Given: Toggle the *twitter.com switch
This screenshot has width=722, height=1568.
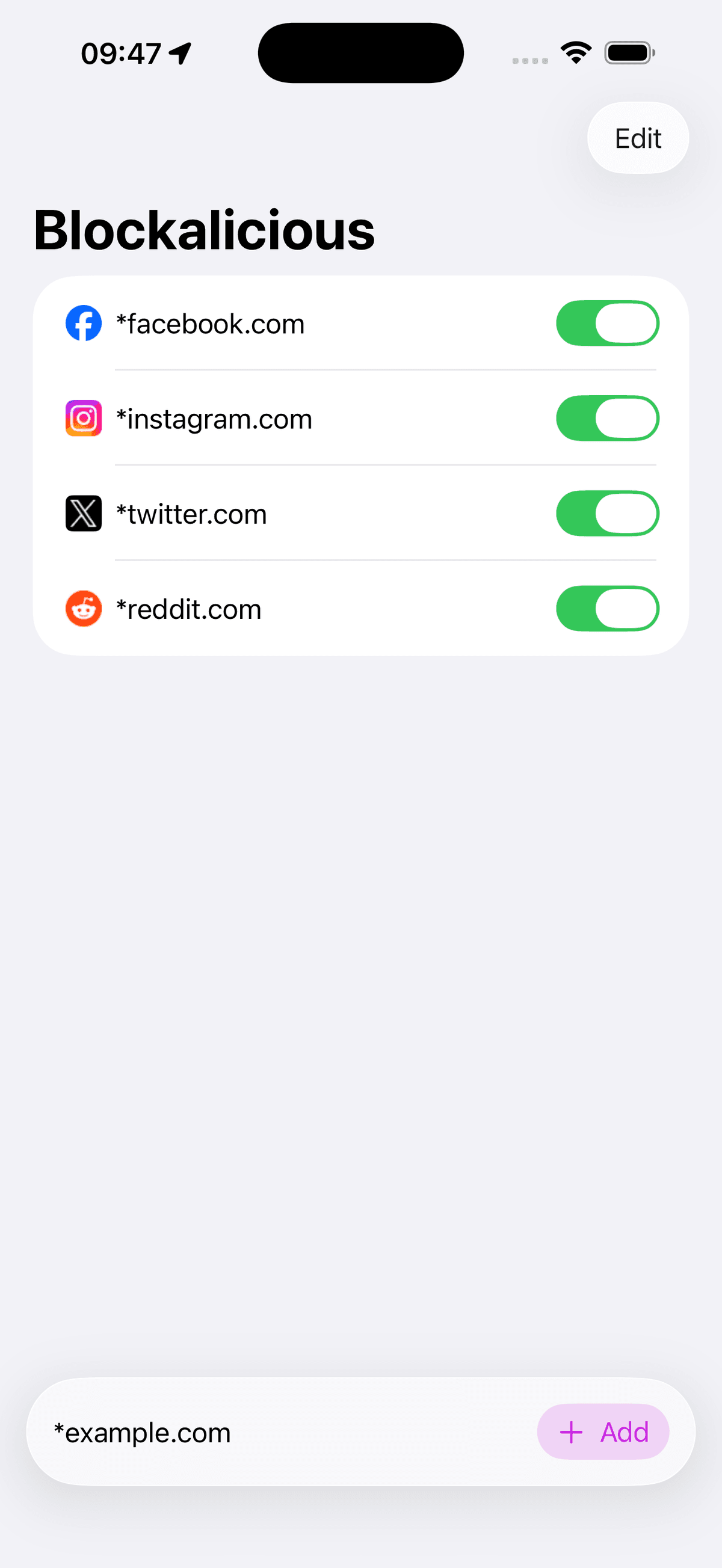Looking at the screenshot, I should click(x=607, y=513).
